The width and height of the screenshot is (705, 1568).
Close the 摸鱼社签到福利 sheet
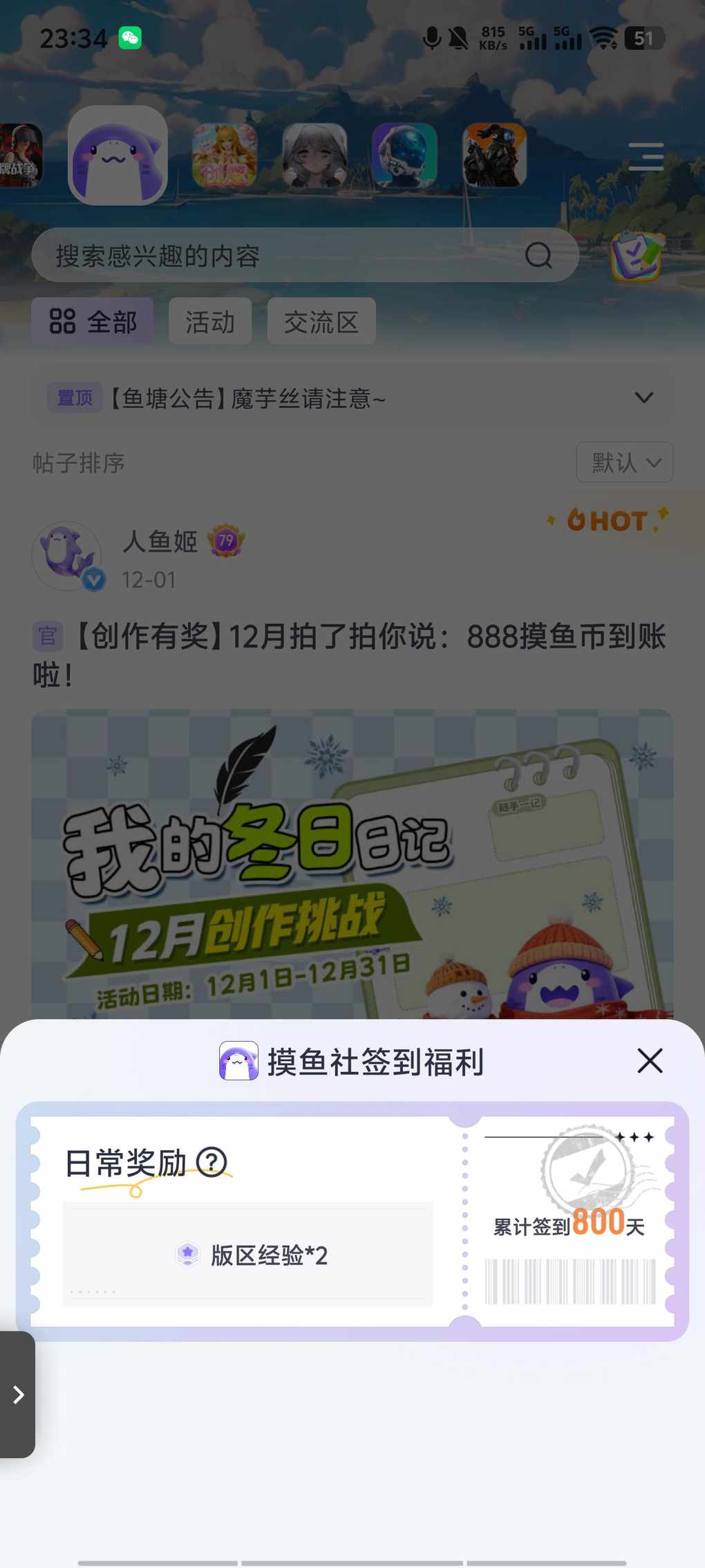click(650, 1060)
